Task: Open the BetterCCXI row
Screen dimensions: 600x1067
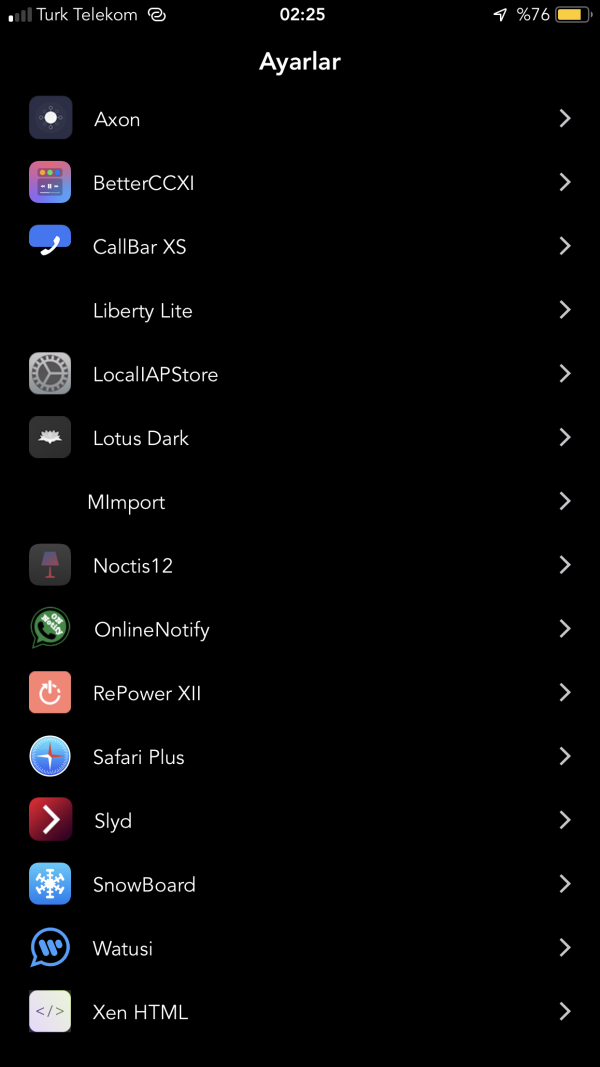Action: (143, 183)
